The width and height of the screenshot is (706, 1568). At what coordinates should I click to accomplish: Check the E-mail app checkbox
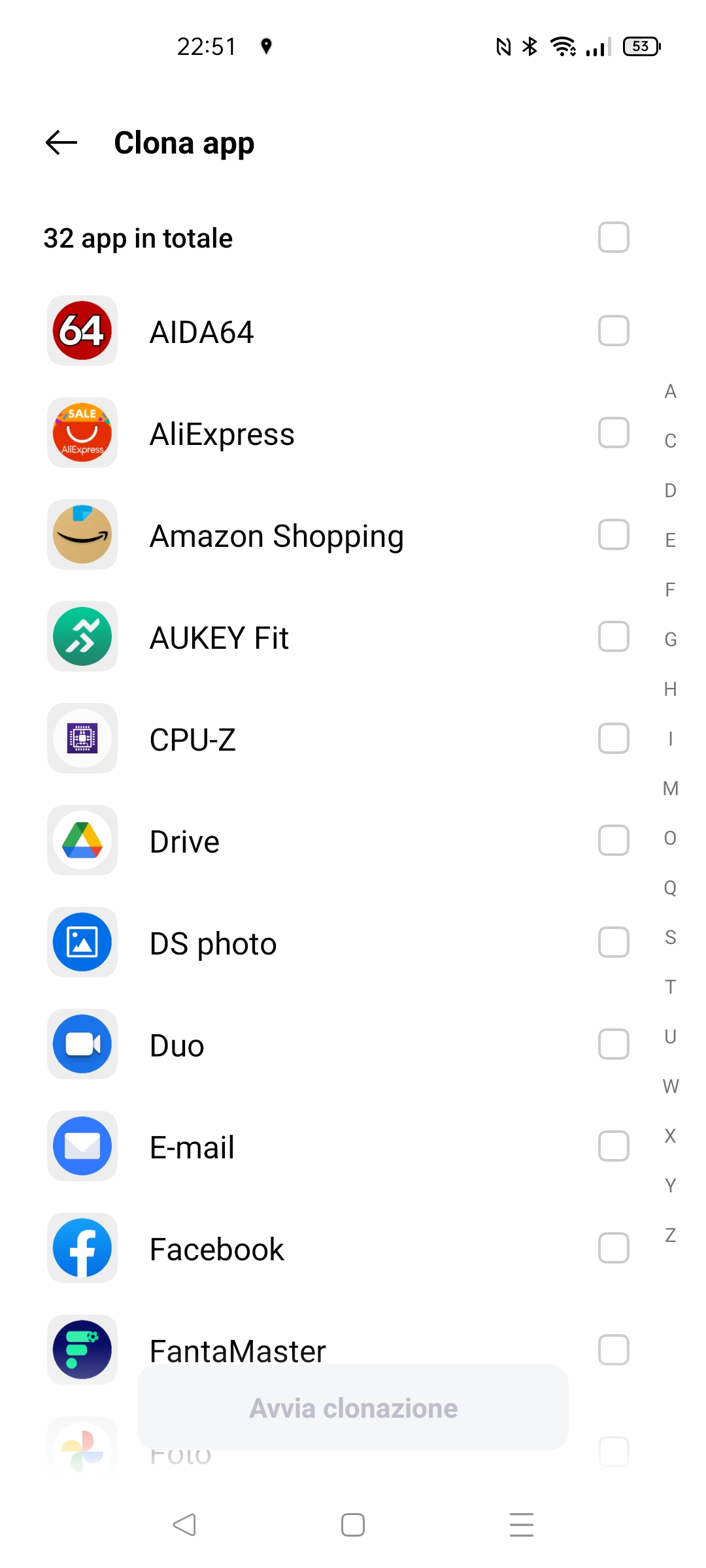tap(613, 1146)
